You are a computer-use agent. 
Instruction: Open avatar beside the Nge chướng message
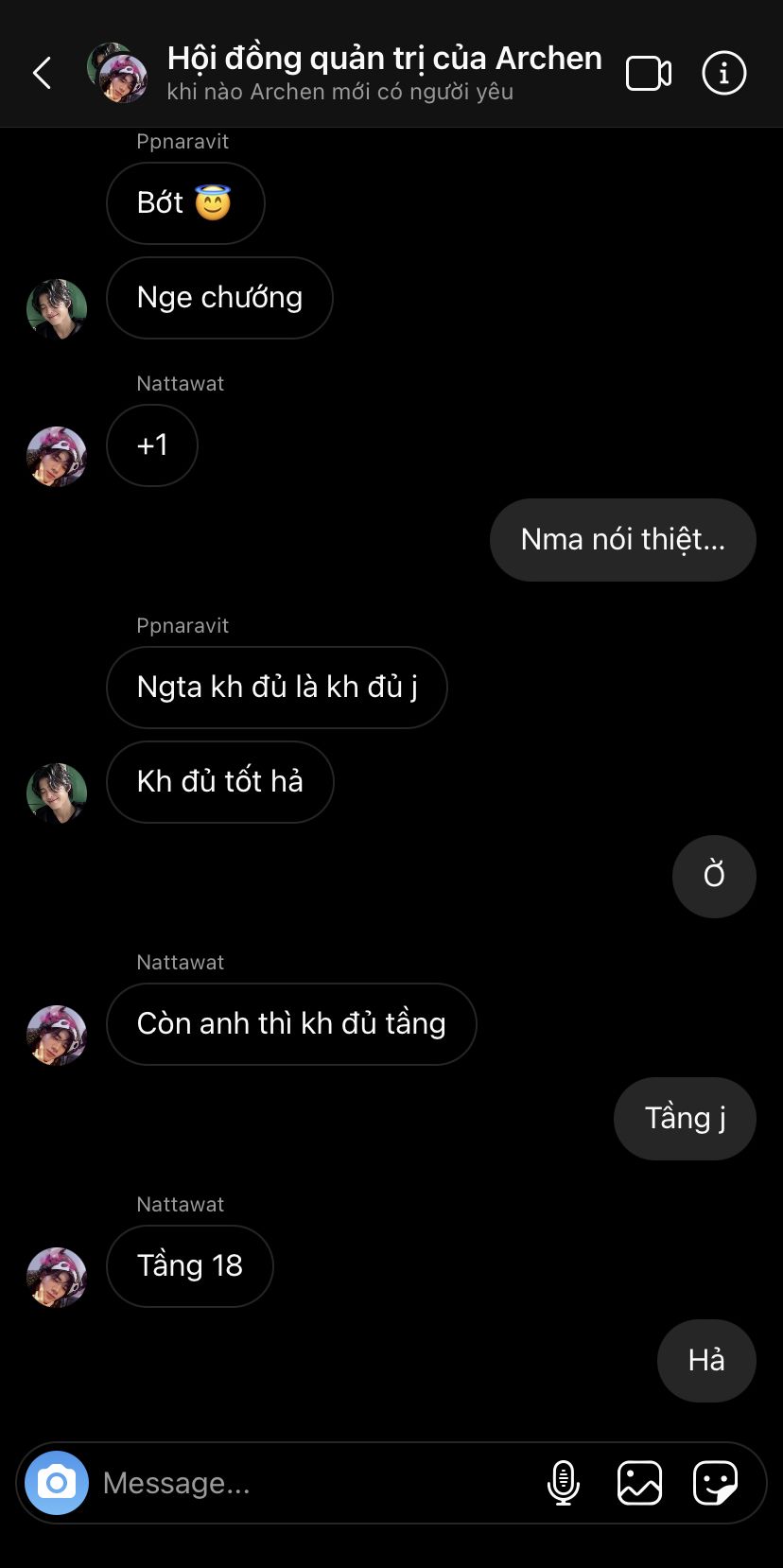(57, 308)
